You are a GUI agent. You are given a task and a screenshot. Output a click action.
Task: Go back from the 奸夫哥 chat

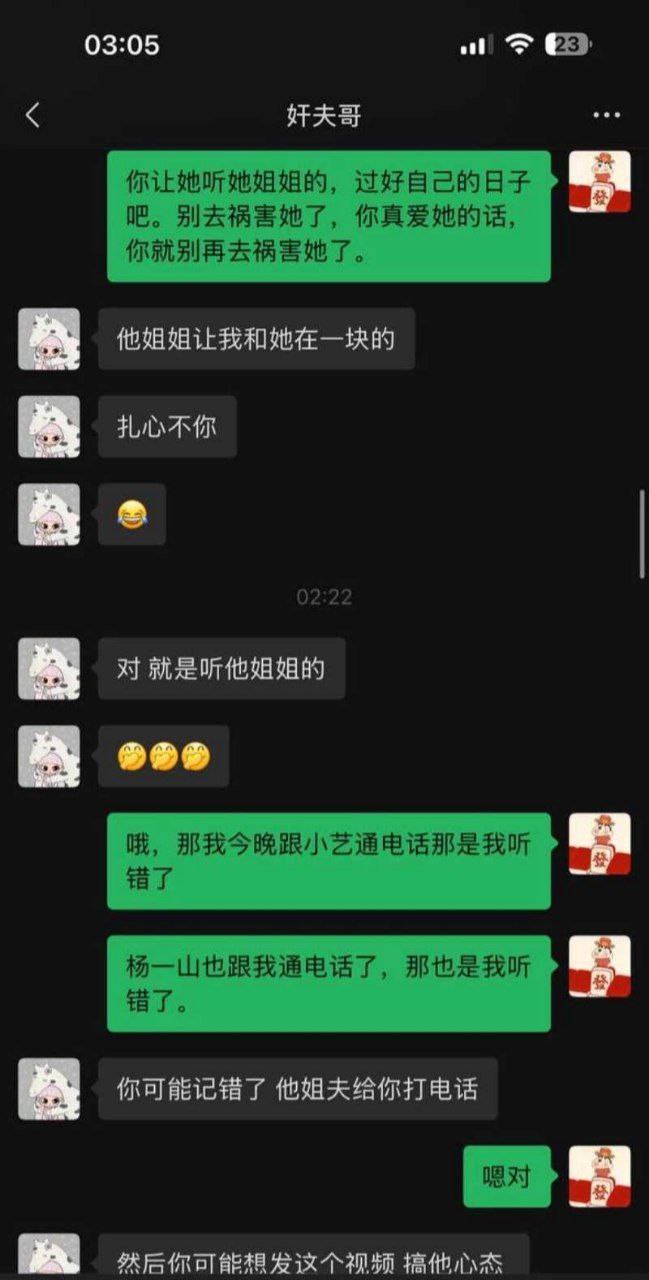point(33,116)
